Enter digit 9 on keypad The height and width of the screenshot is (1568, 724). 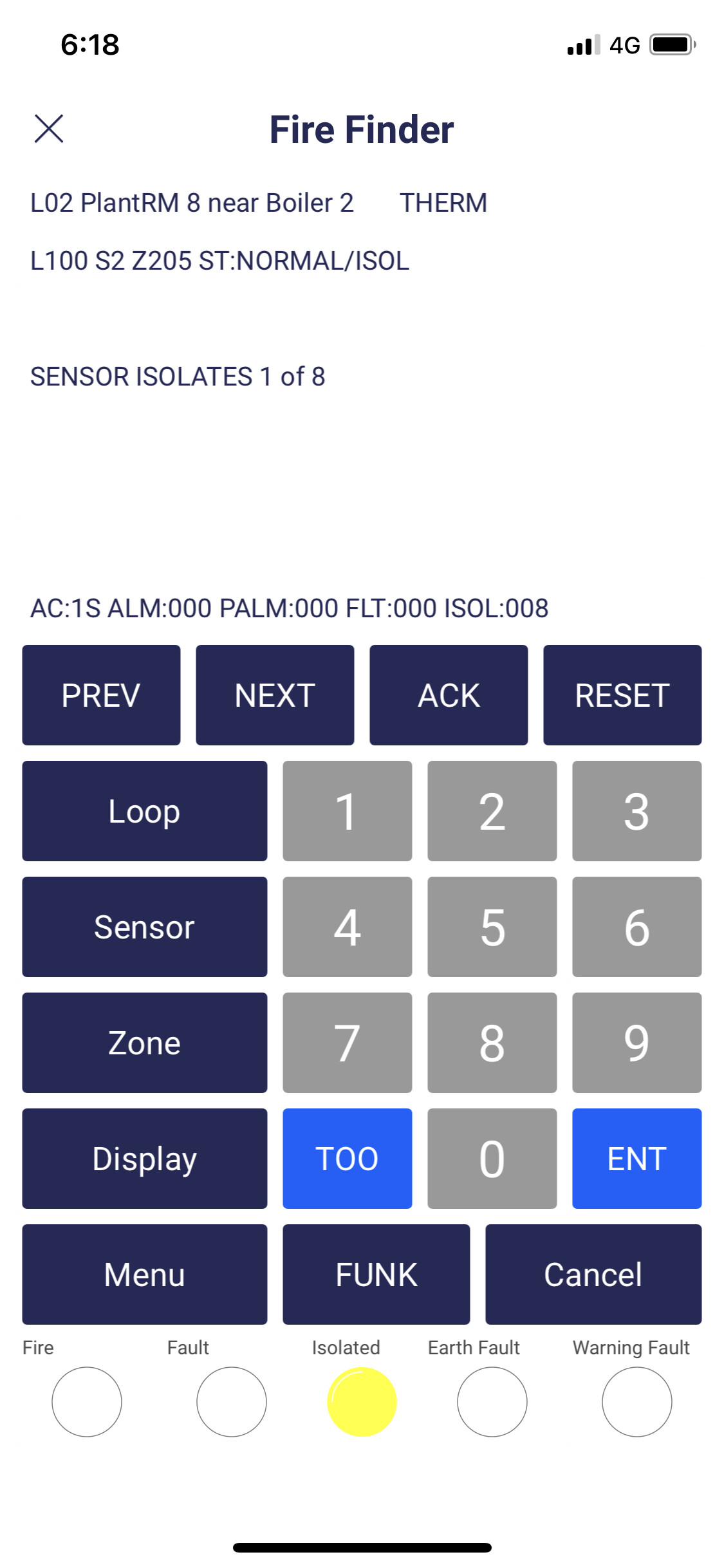(637, 1043)
